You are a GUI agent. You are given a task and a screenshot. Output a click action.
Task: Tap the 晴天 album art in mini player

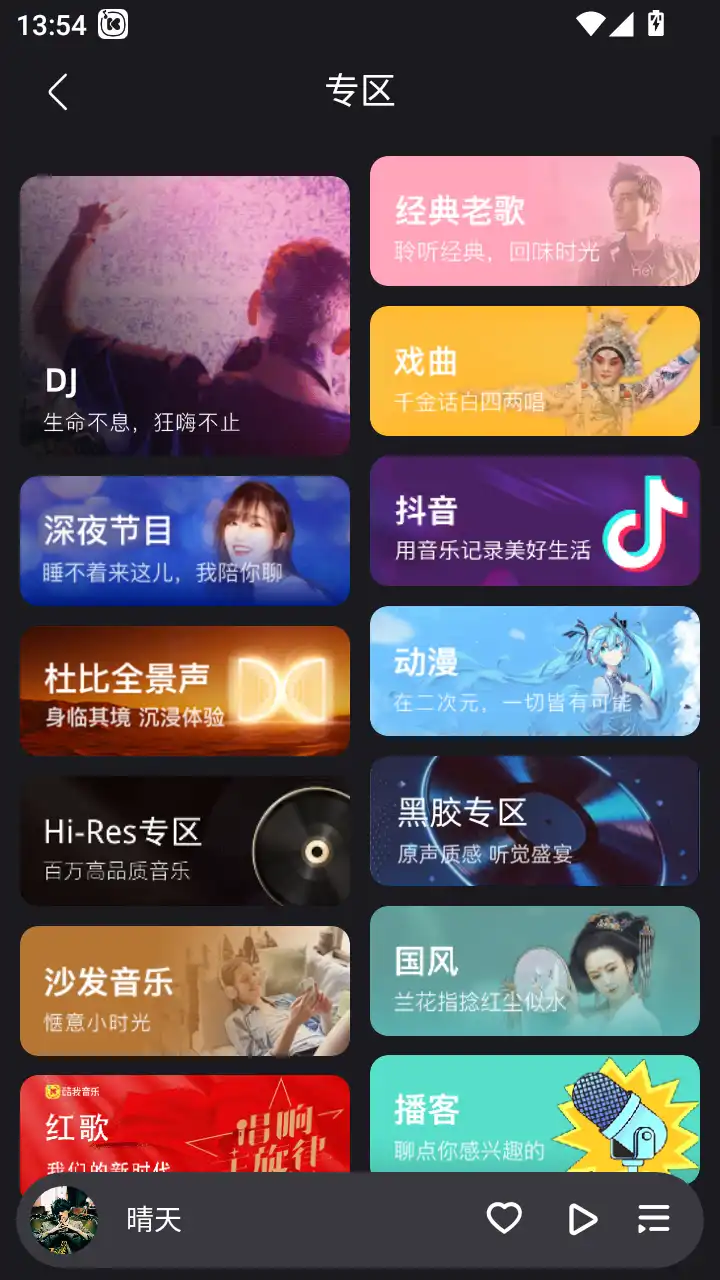coord(64,1219)
